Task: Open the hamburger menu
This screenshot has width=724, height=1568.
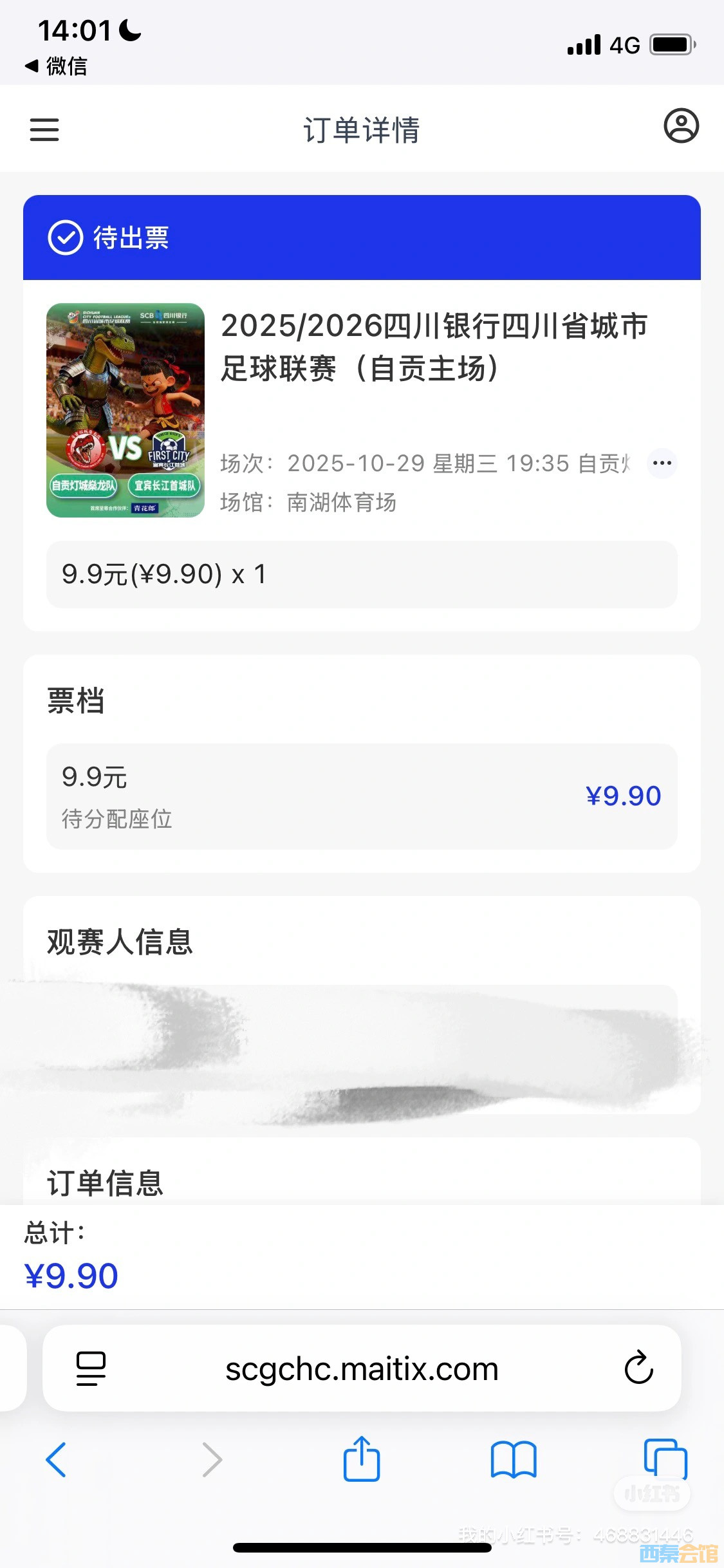Action: [x=44, y=129]
